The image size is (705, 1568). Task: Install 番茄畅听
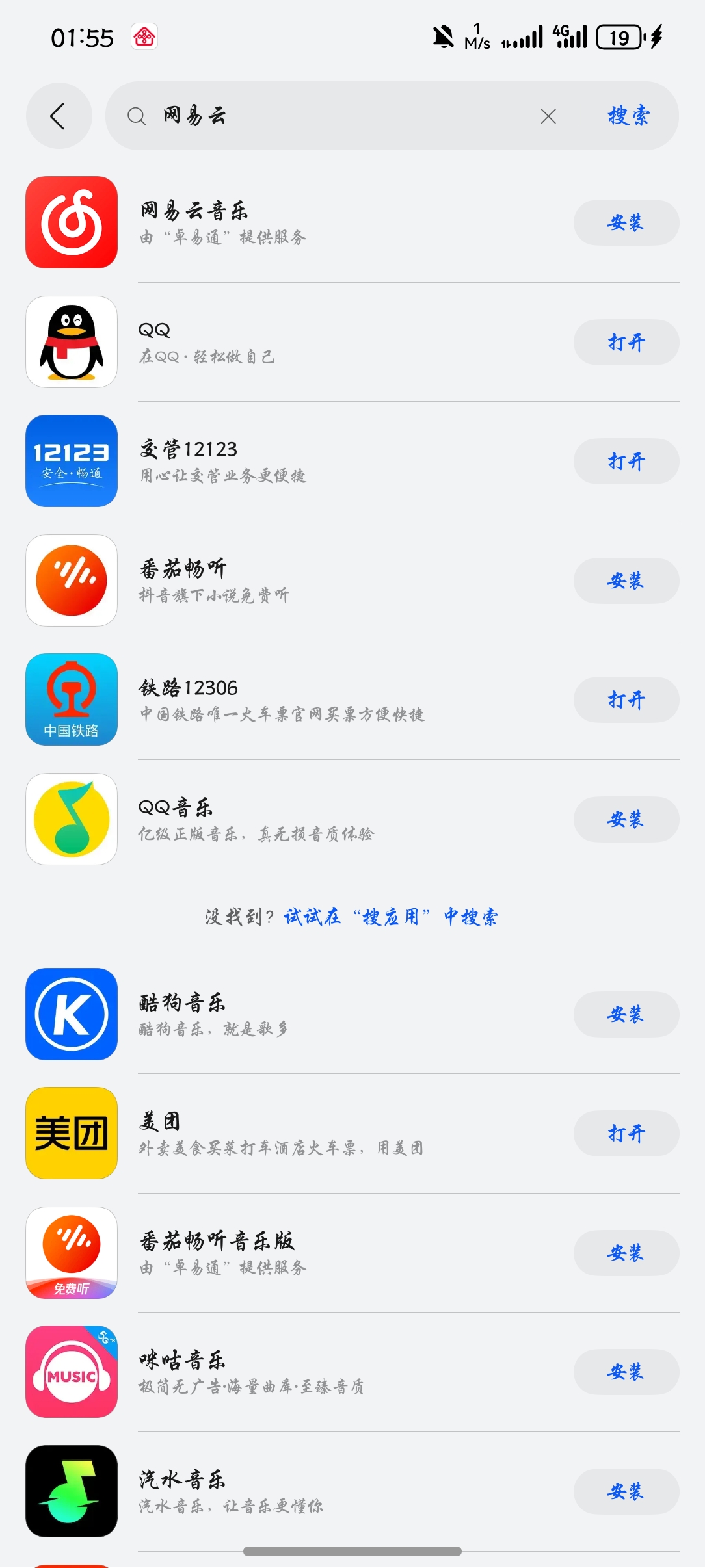coord(626,581)
